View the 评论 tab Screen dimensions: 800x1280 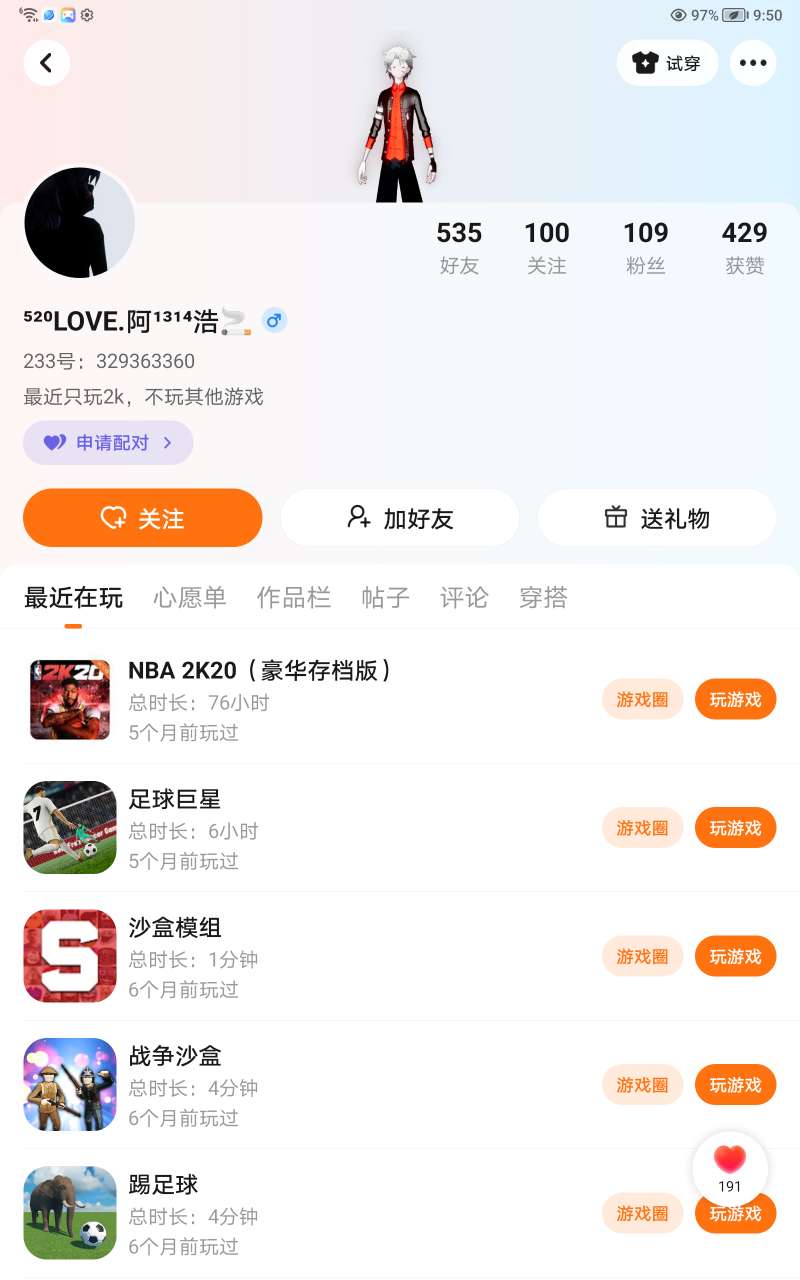(x=464, y=598)
